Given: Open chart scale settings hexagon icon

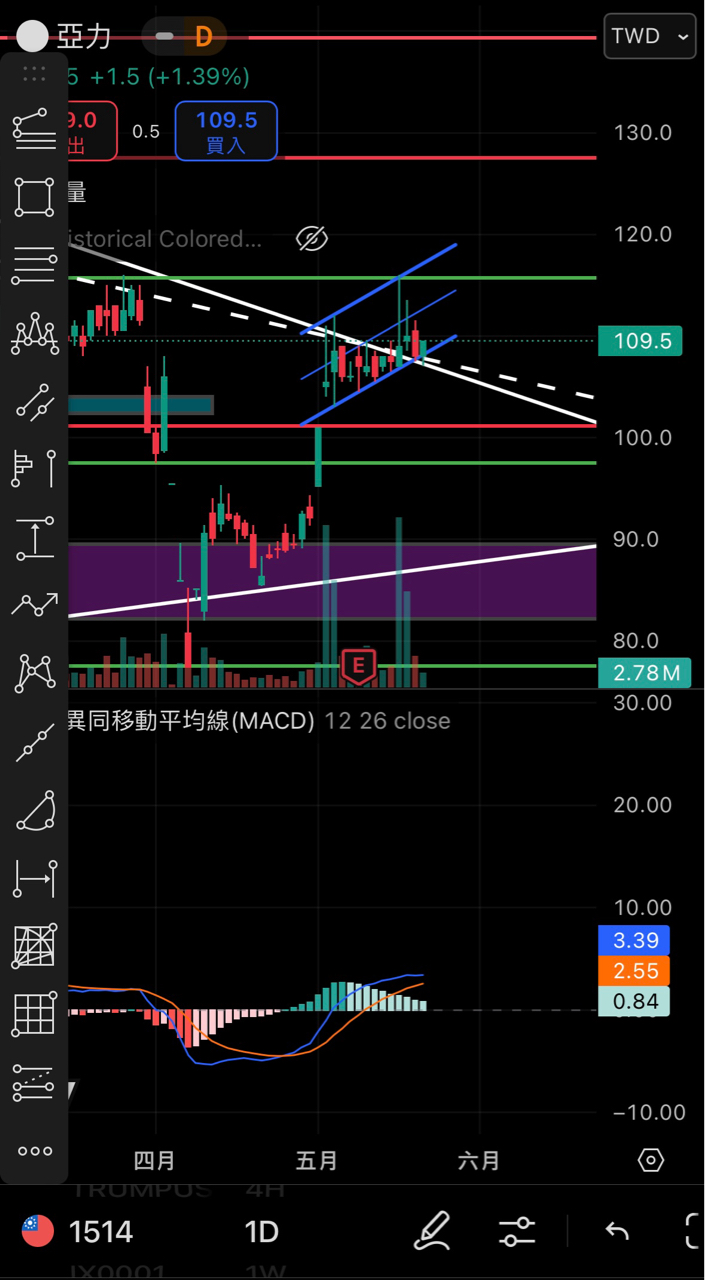Looking at the screenshot, I should tap(651, 1160).
